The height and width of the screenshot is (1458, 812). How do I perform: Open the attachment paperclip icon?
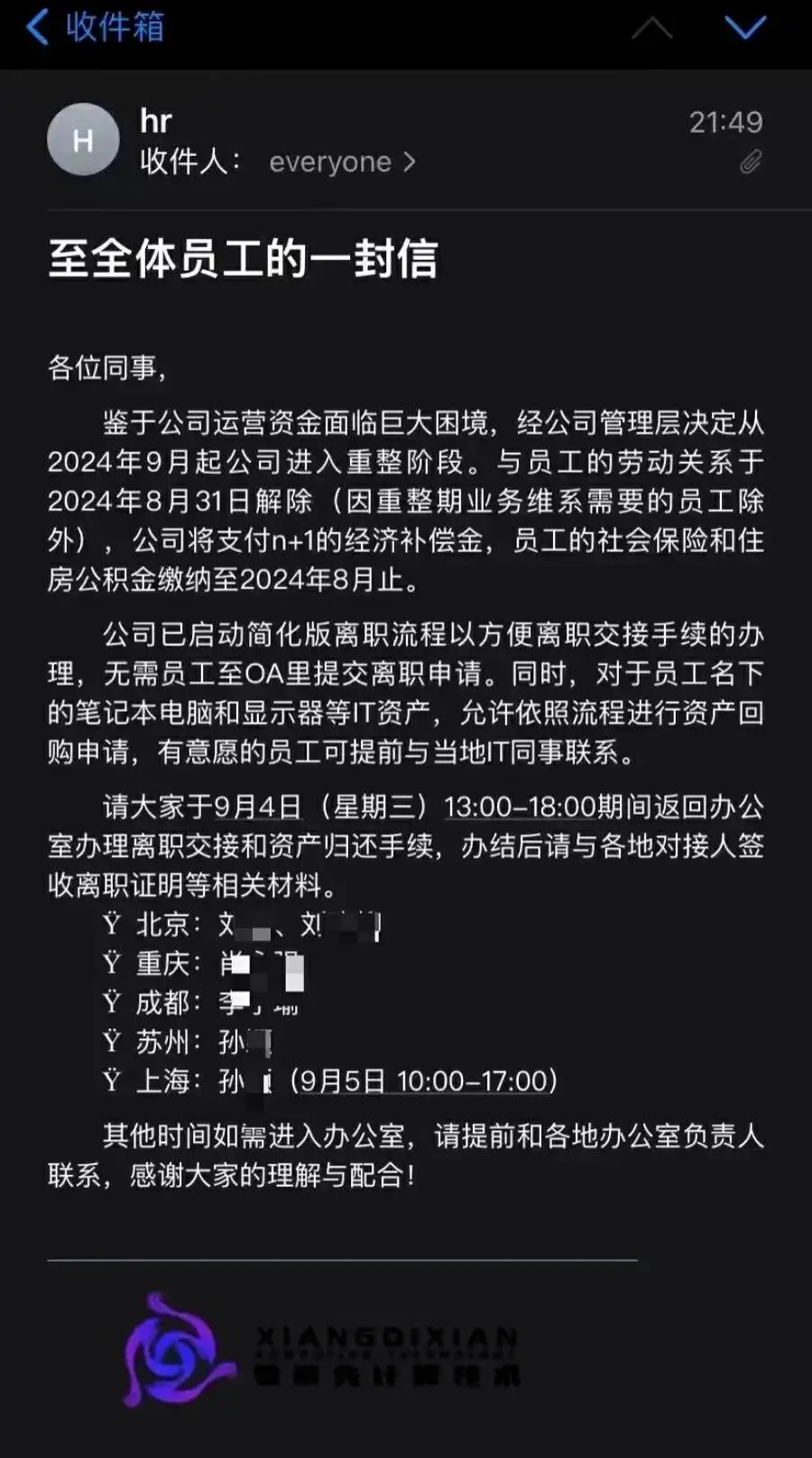click(x=750, y=162)
